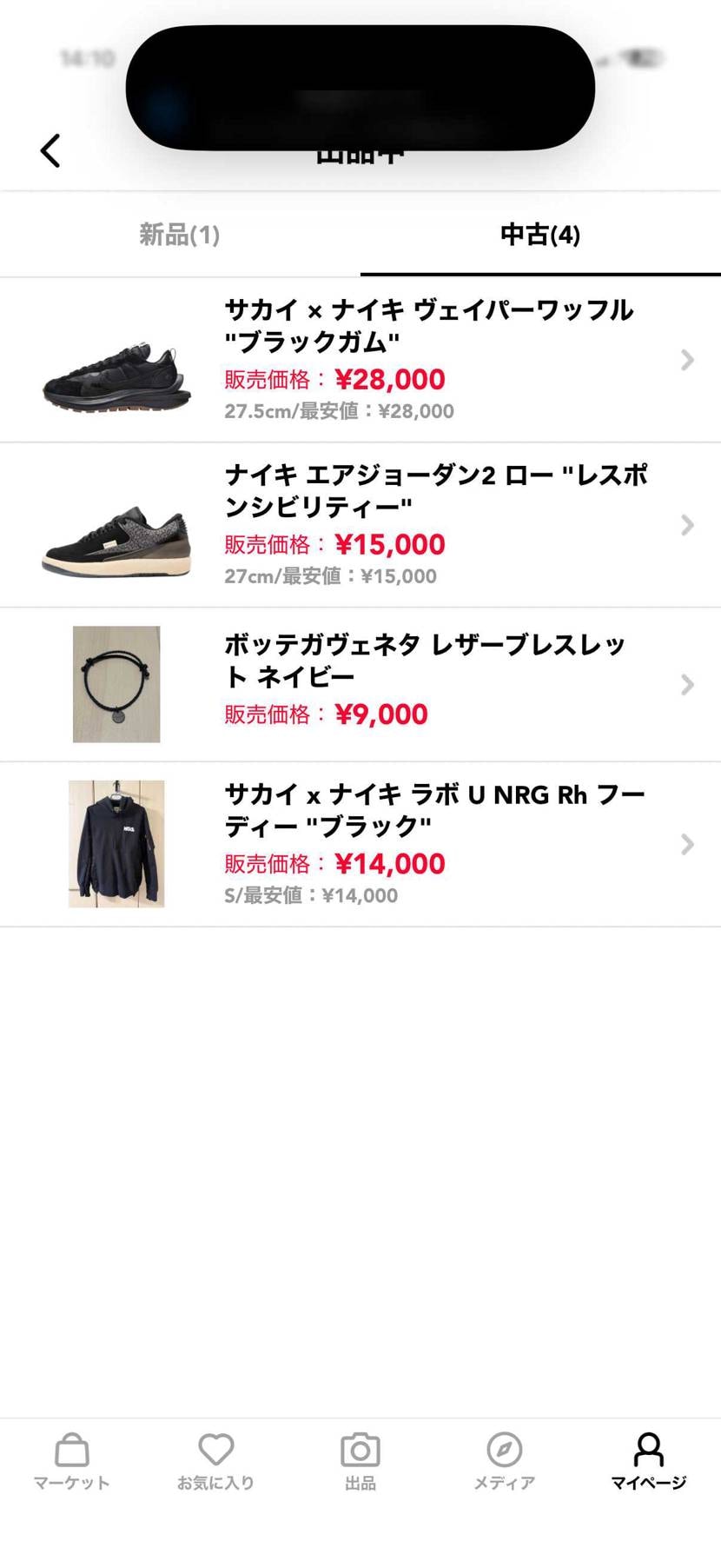Tap the navy bracelet thumbnail photo

(x=116, y=684)
